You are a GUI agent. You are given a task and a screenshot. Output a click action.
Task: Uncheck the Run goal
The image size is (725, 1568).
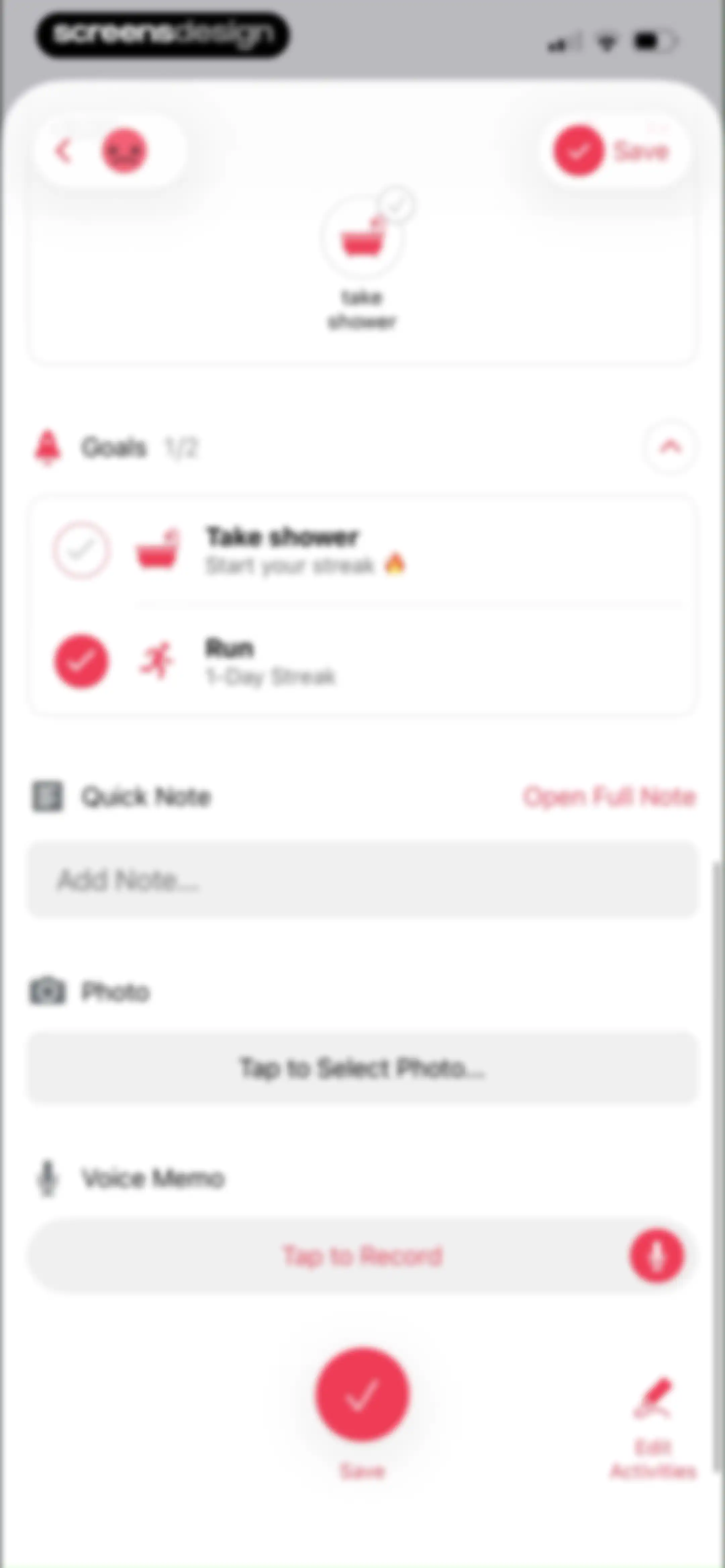[82, 662]
